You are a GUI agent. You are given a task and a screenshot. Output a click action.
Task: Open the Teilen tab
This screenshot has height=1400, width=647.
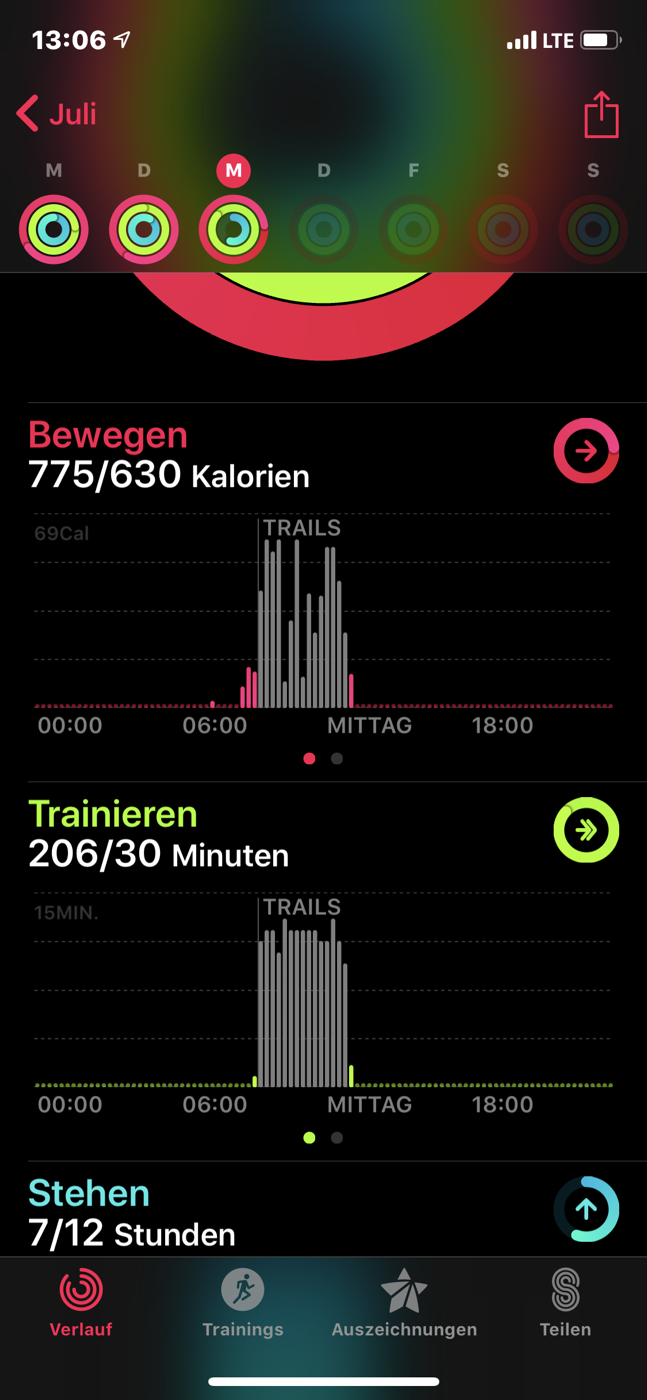pos(566,1303)
